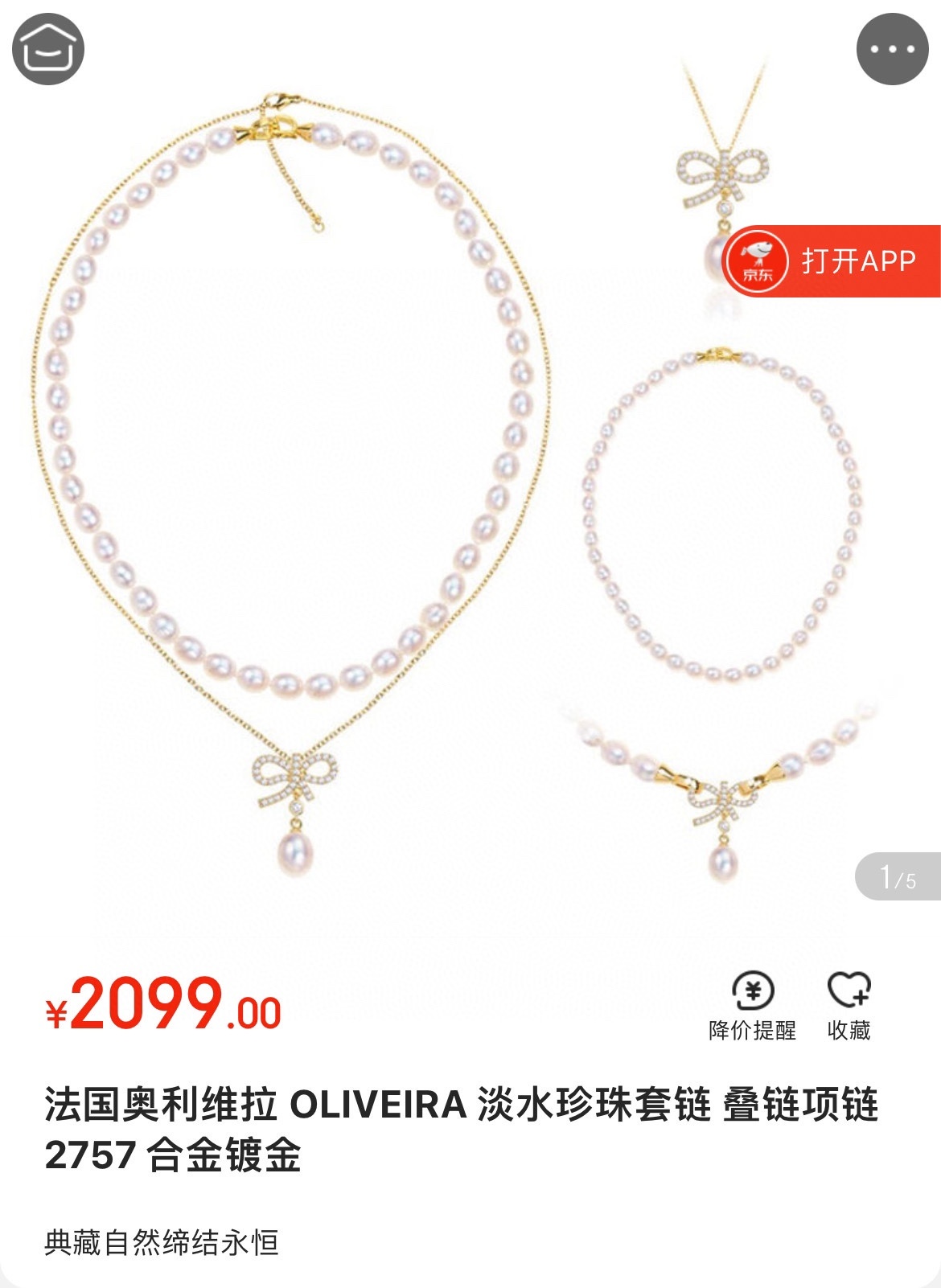Image resolution: width=941 pixels, height=1288 pixels.
Task: Go to the JD home icon
Action: pyautogui.click(x=48, y=49)
